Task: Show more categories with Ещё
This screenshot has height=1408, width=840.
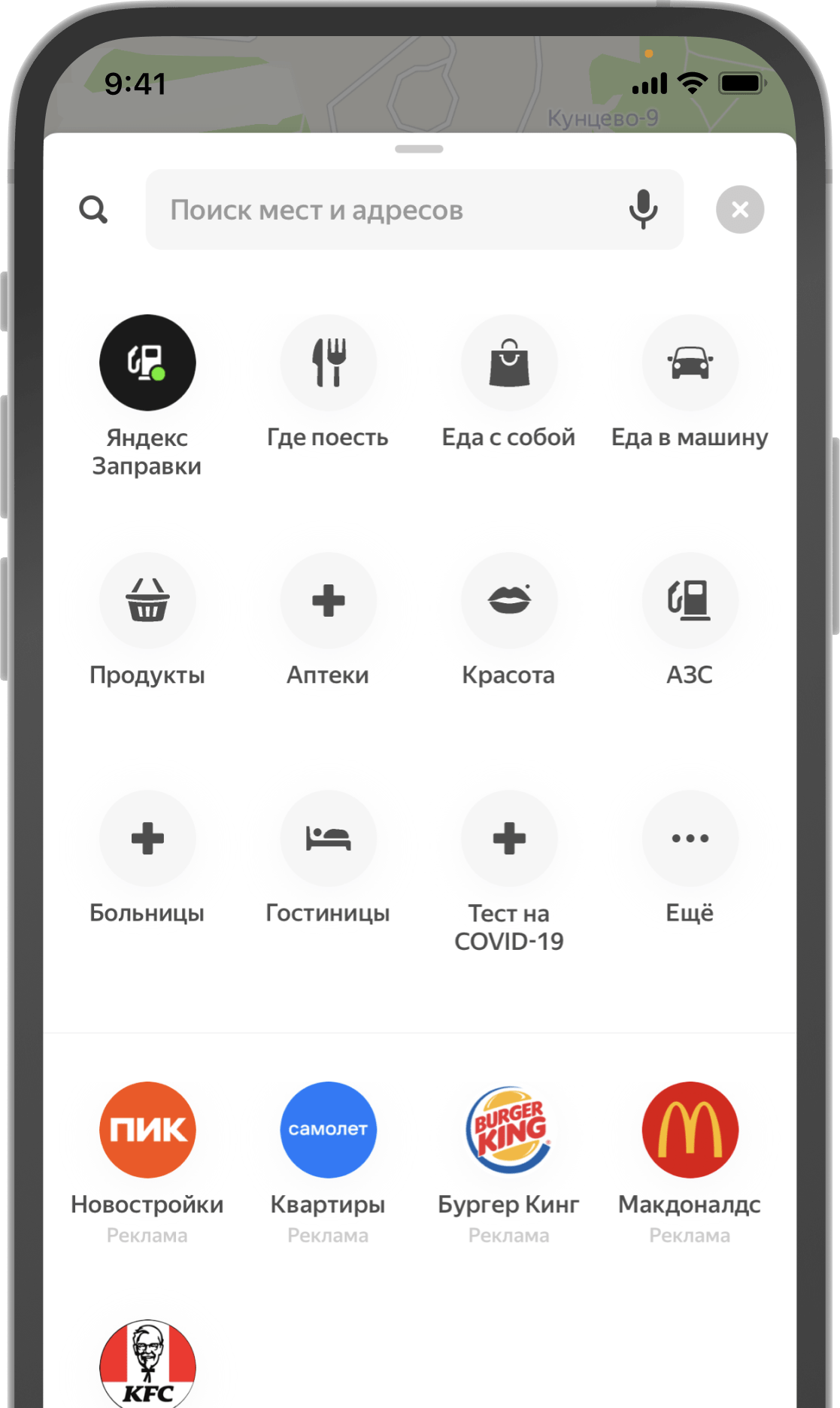Action: pos(690,839)
